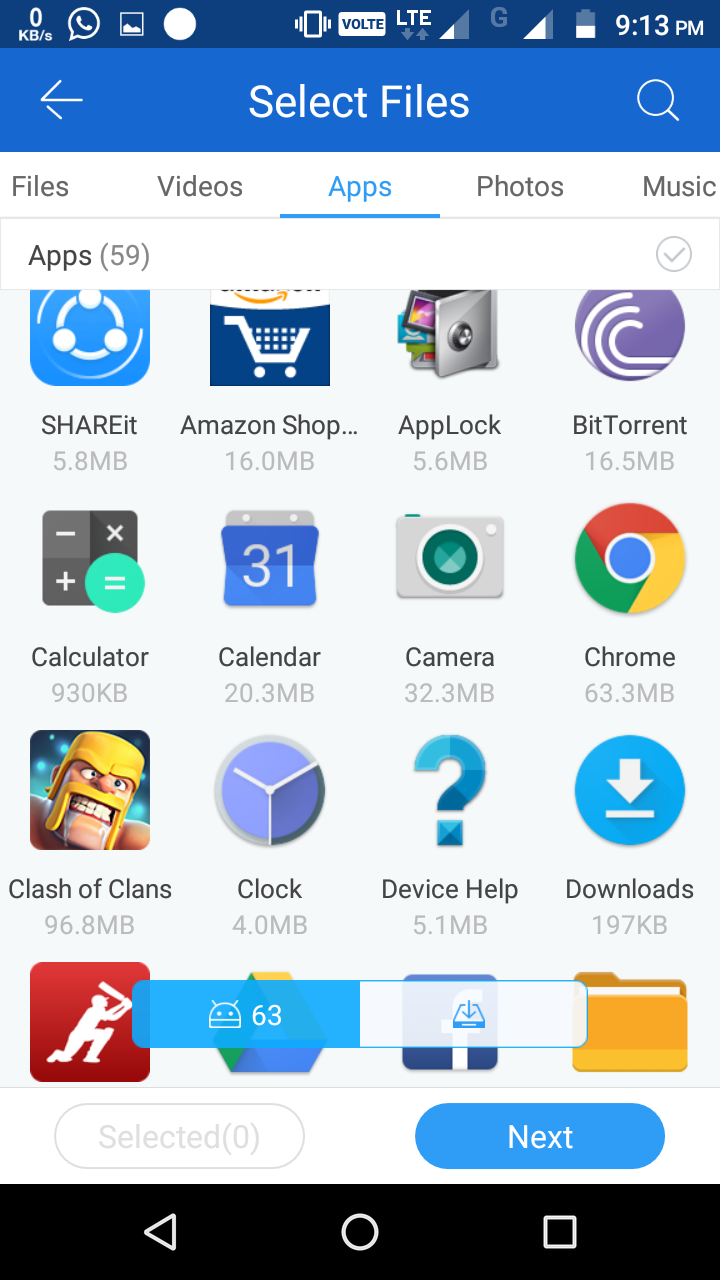This screenshot has height=1280, width=720.
Task: Select the SHAREit app
Action: point(90,340)
